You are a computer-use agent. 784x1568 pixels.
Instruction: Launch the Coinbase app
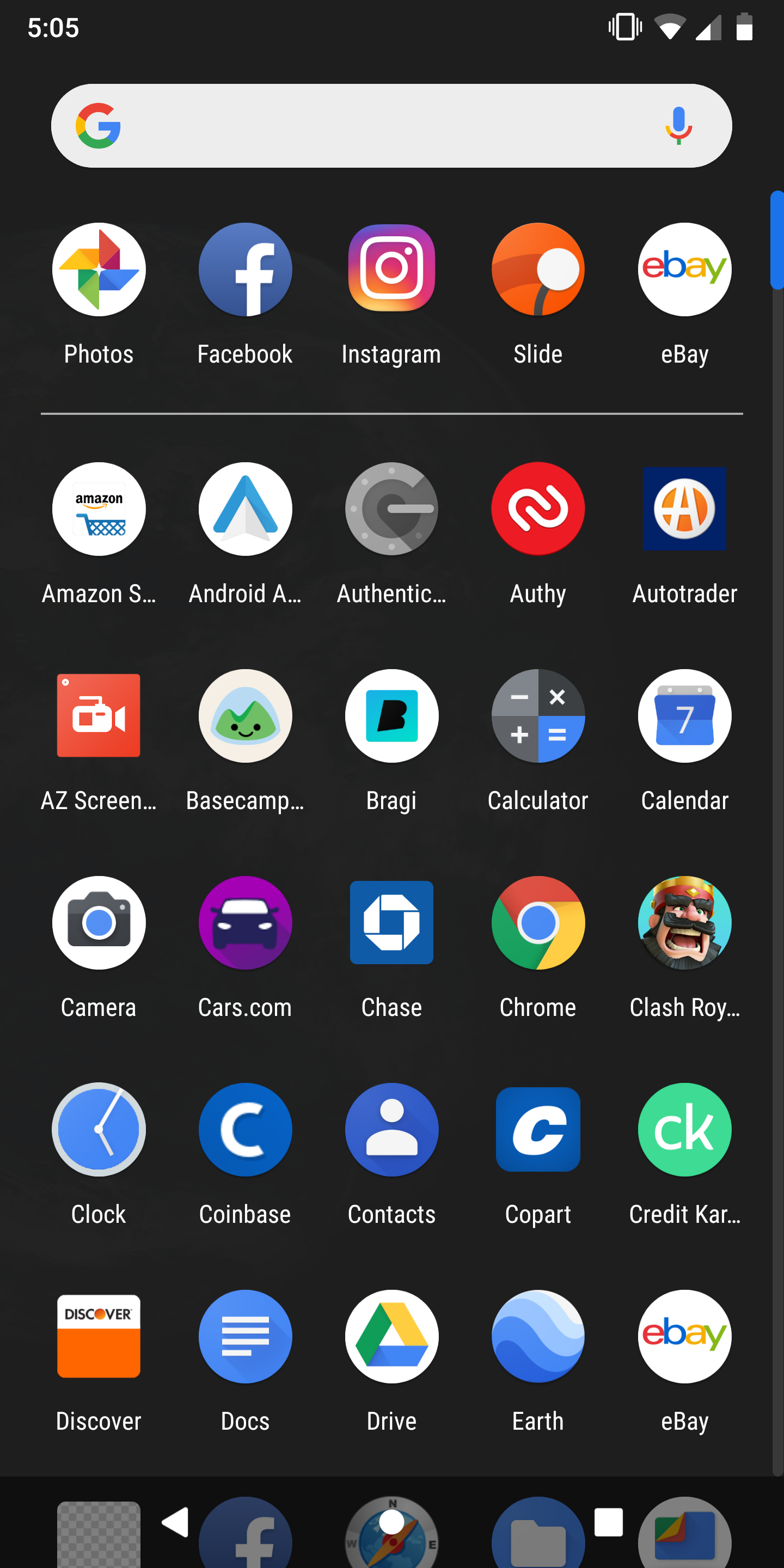244,1130
